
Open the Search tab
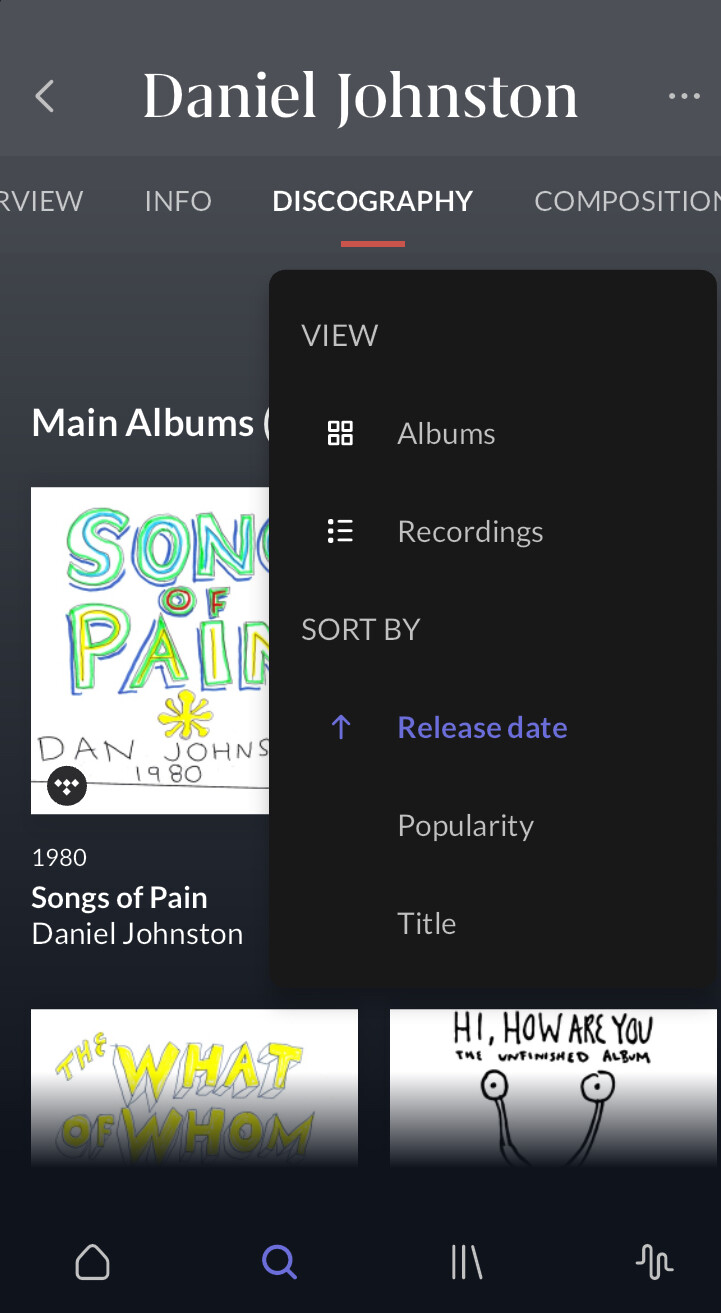point(279,1262)
